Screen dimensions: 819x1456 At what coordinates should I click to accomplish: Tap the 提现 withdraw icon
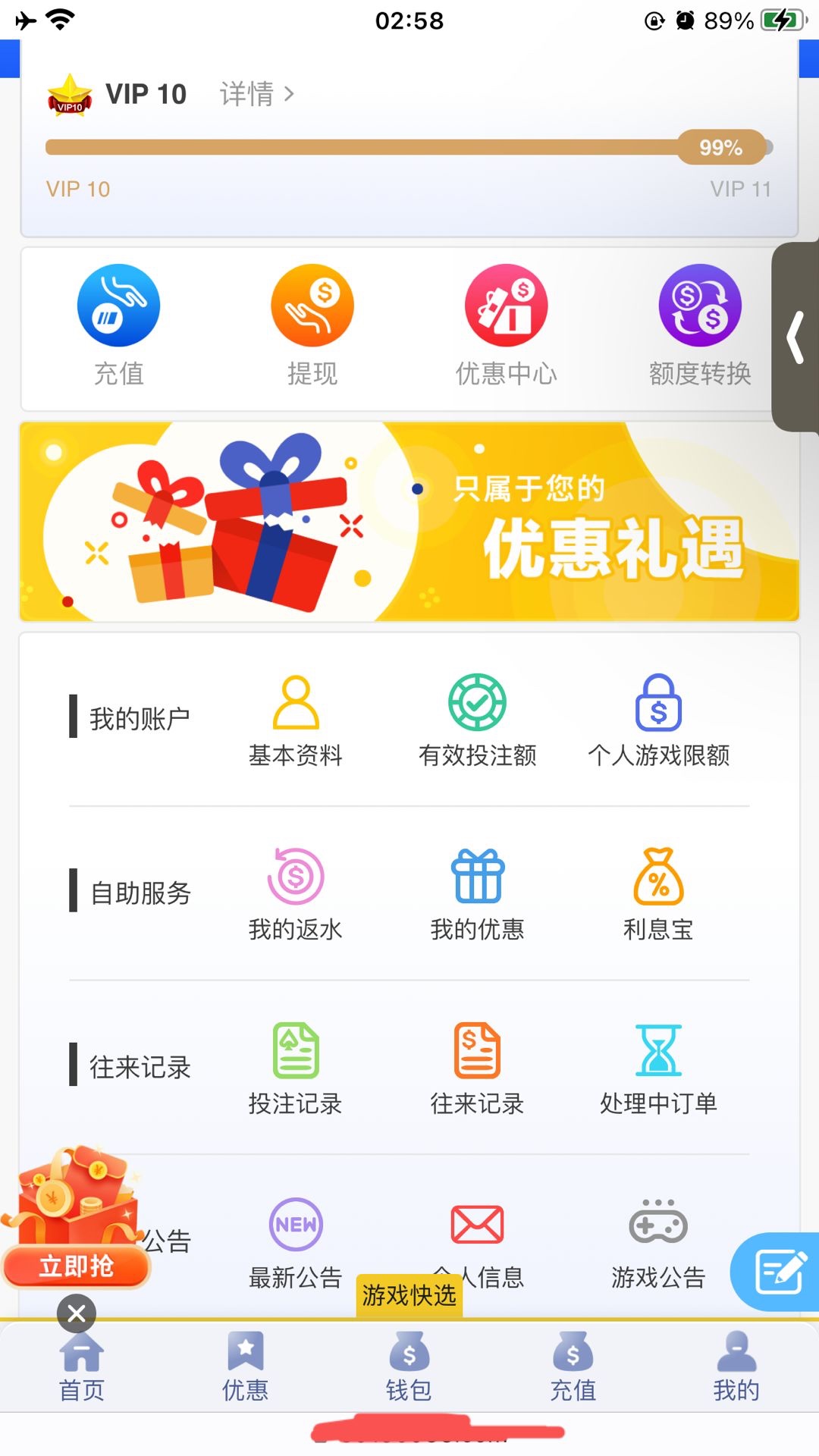[312, 306]
